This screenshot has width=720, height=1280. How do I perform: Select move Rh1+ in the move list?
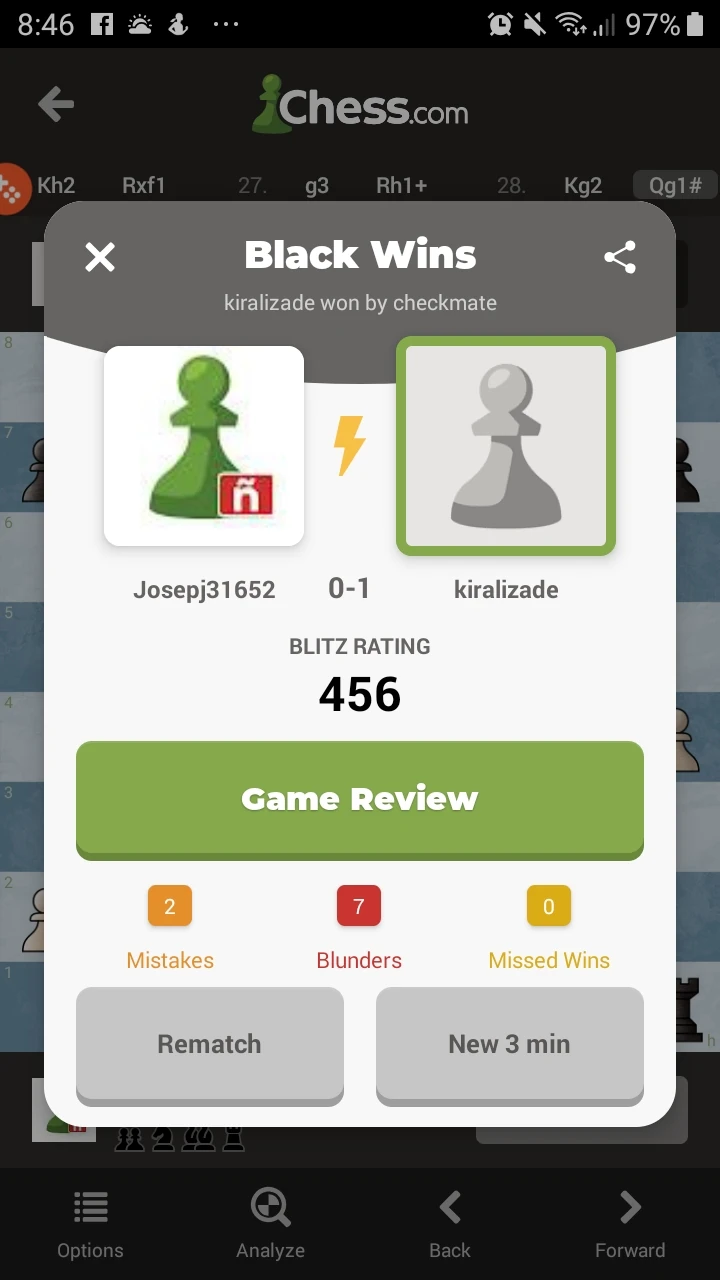tap(401, 185)
